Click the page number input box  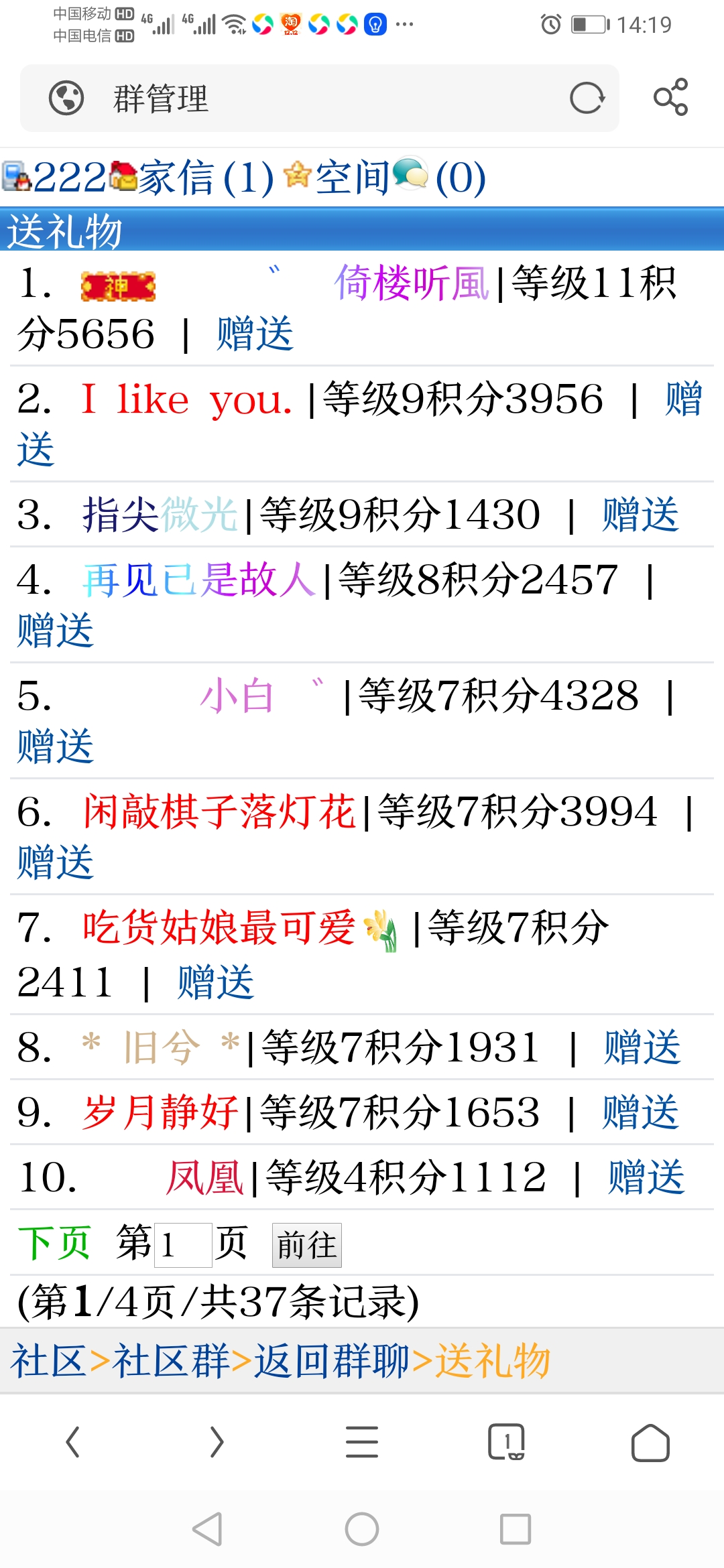183,1243
